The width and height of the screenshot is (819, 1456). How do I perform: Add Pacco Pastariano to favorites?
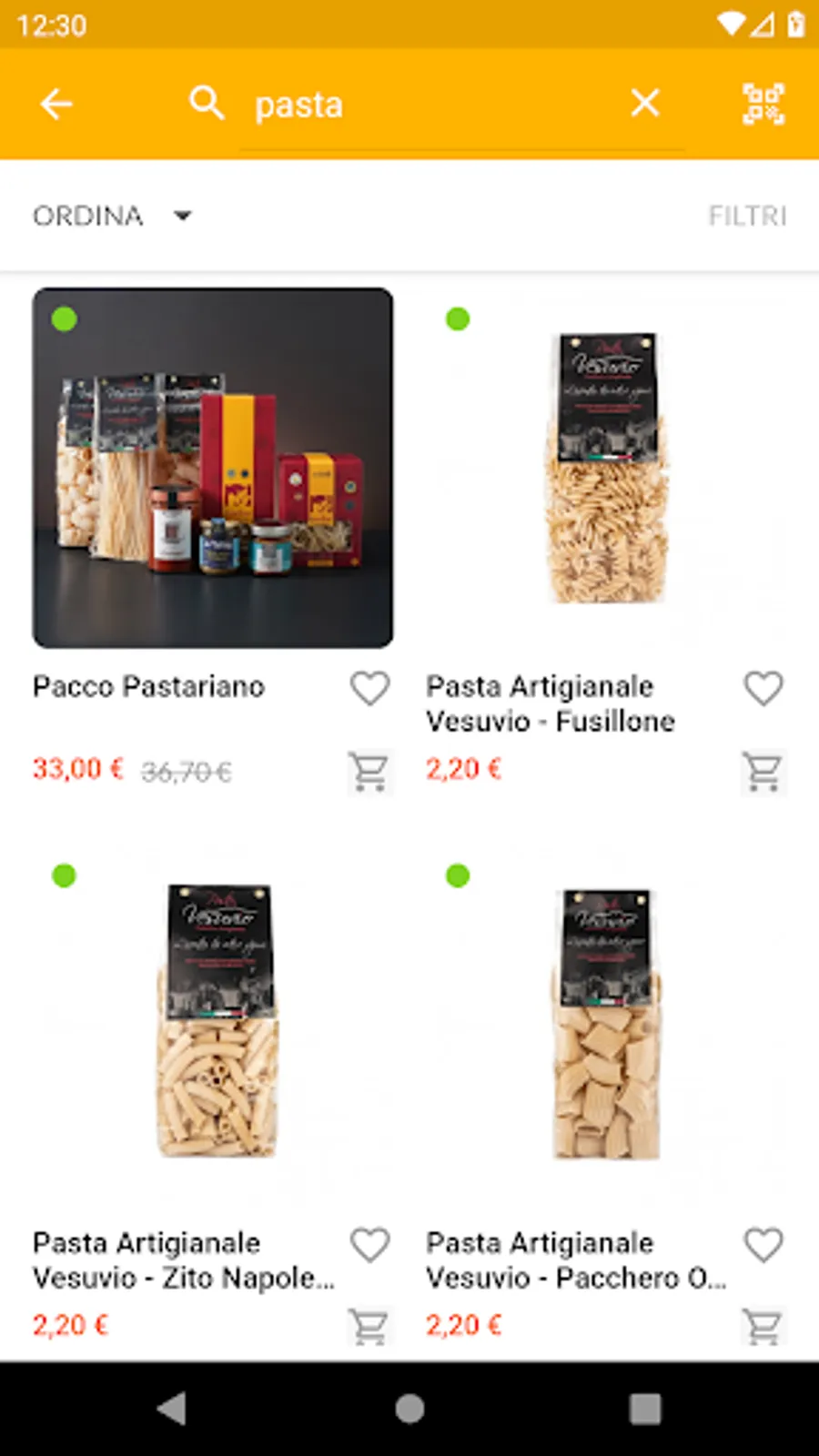(x=369, y=688)
